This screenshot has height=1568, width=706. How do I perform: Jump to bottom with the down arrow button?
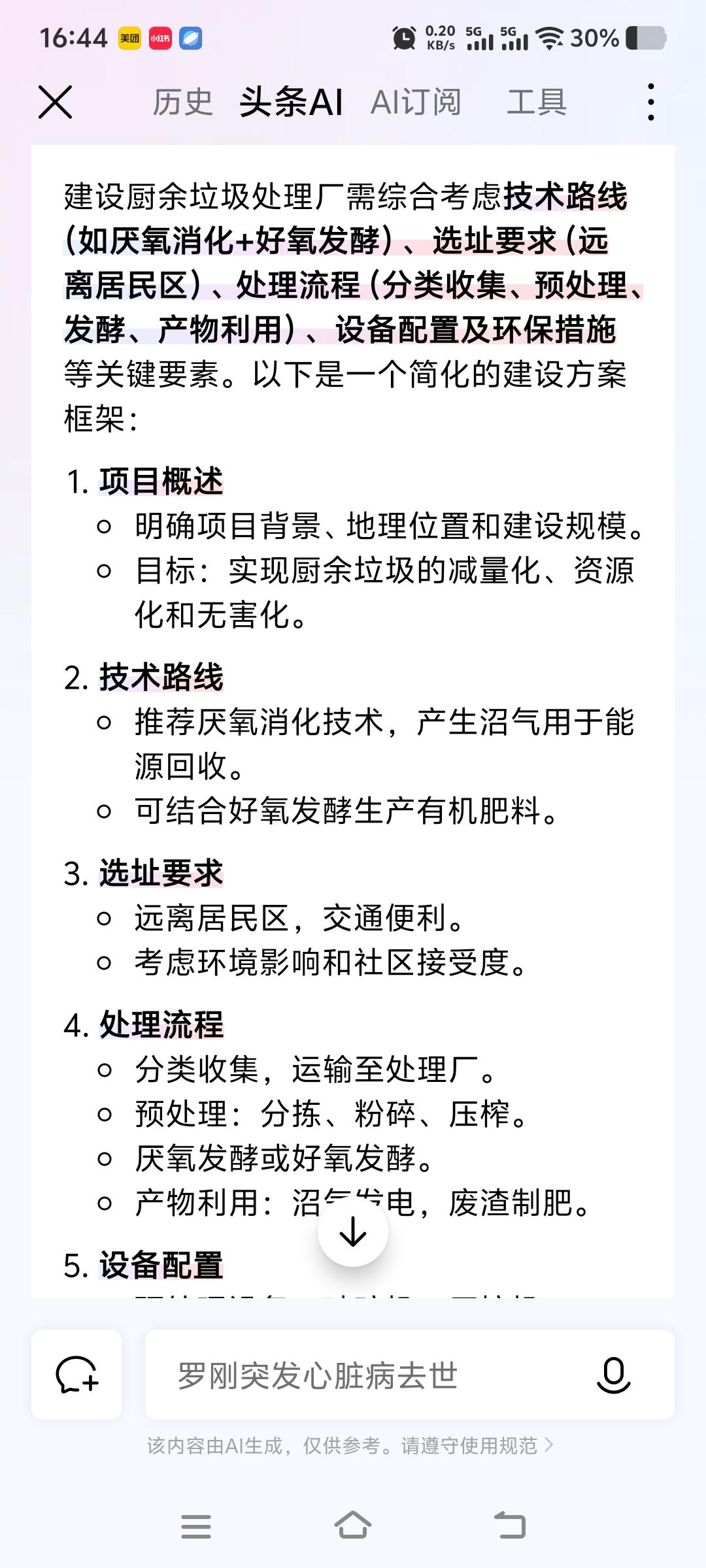click(x=353, y=1232)
